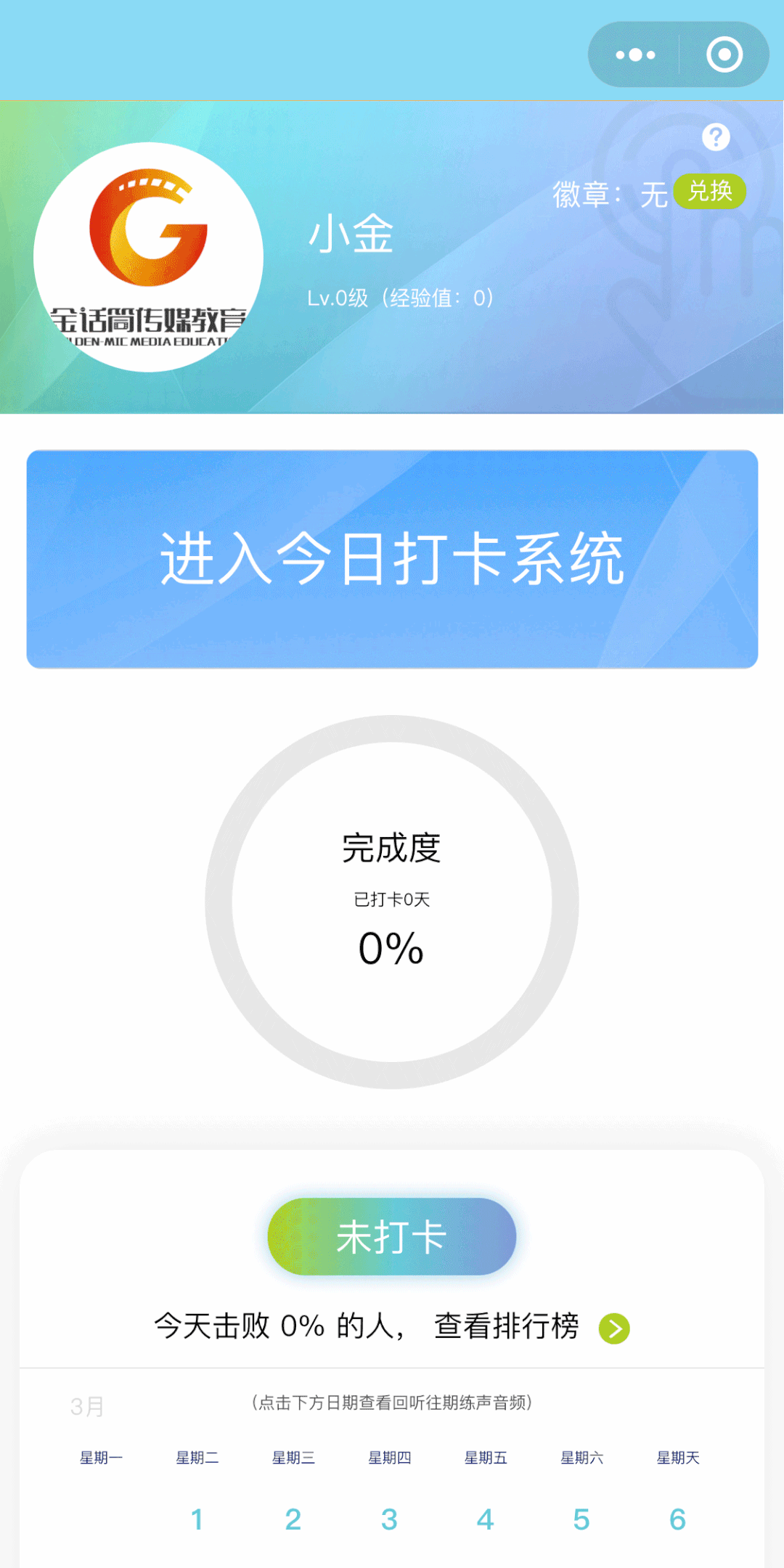Select date 1 in the calendar

[x=197, y=1519]
